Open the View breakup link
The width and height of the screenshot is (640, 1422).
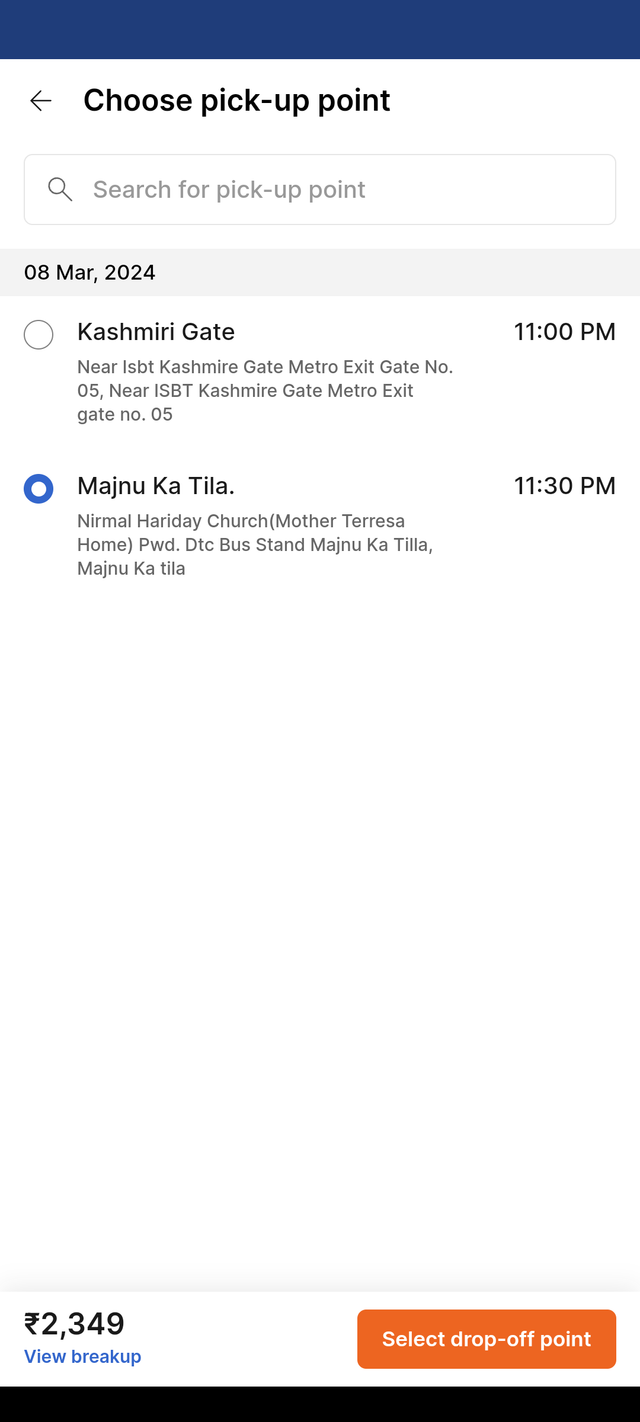point(83,1356)
